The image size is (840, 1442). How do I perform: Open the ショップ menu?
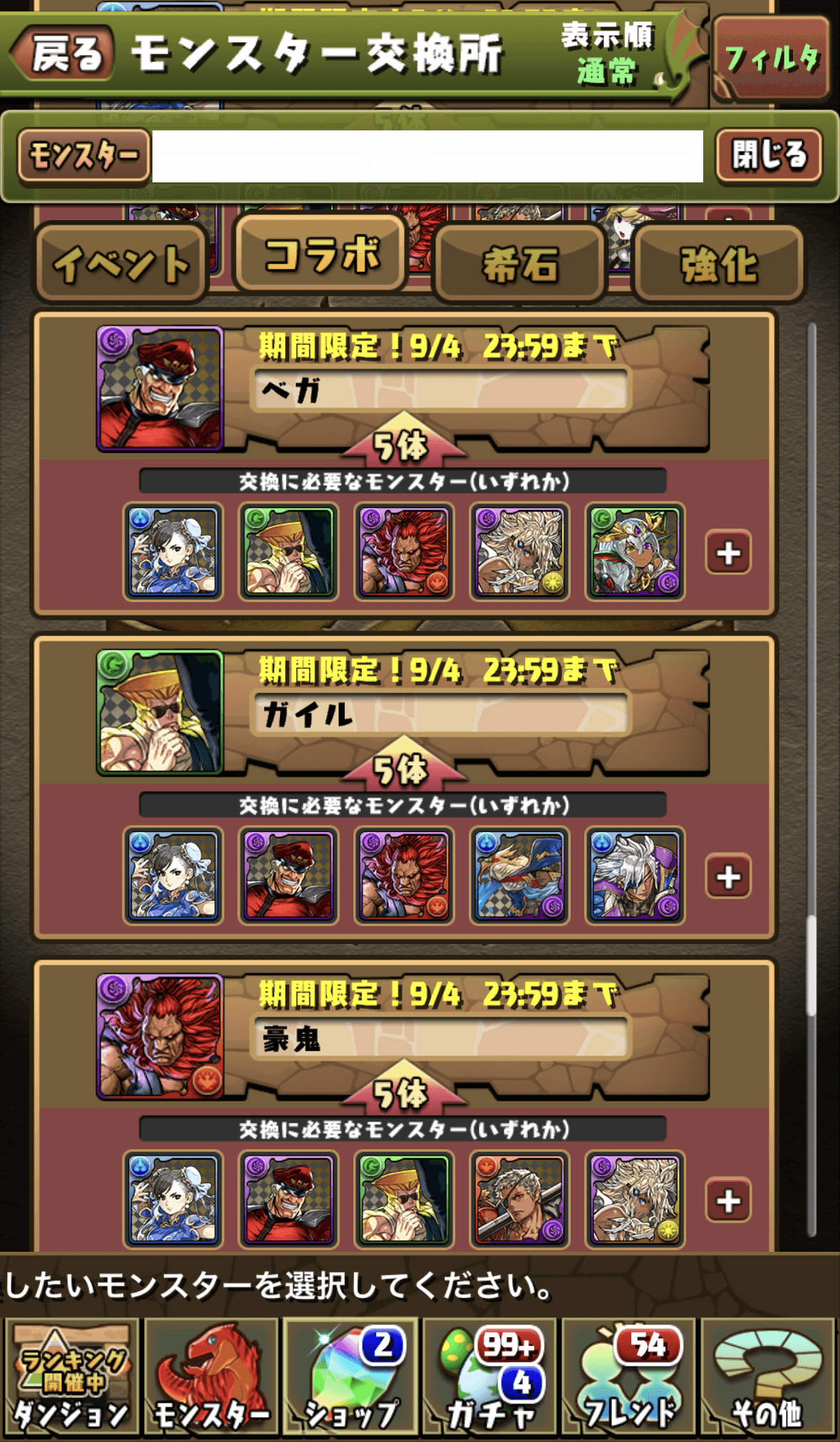[x=350, y=1376]
